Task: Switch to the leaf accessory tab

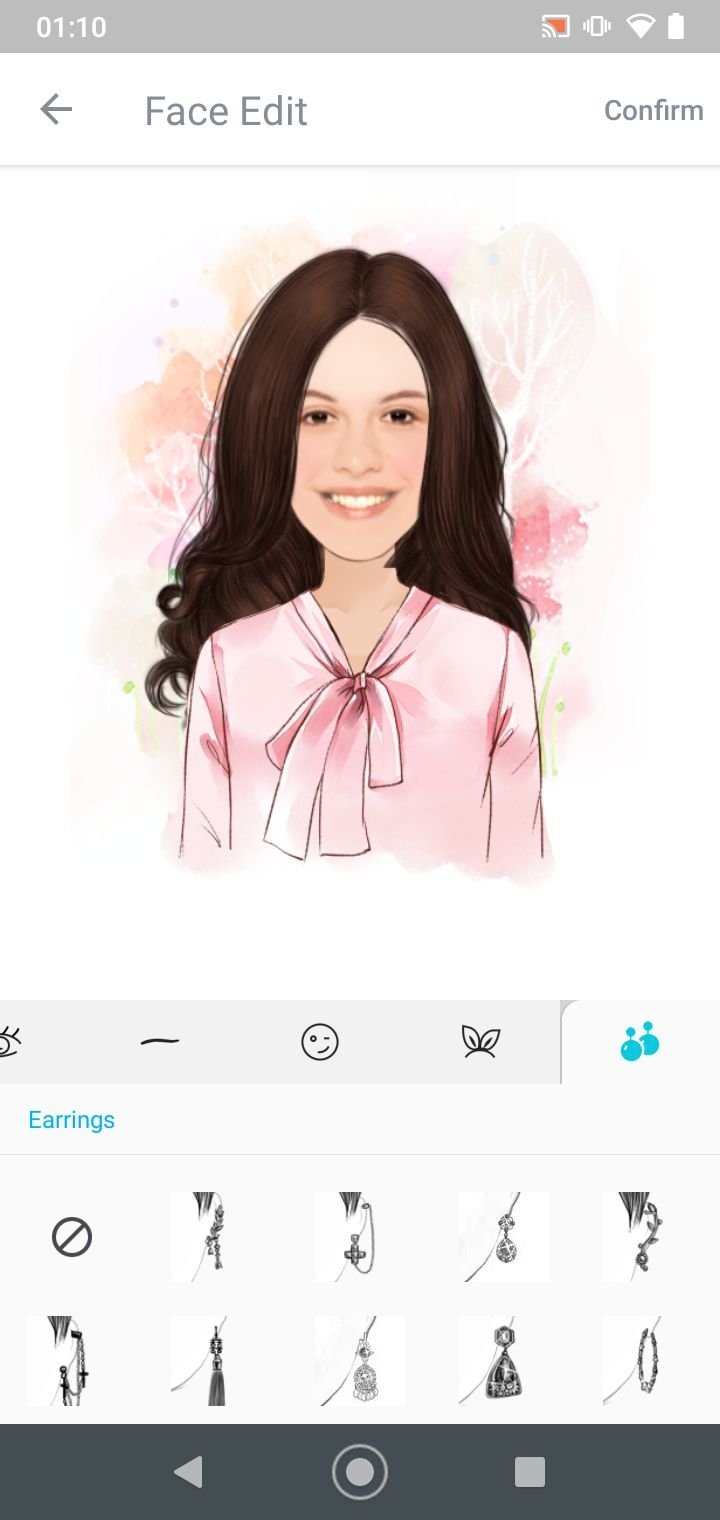Action: tap(480, 1042)
